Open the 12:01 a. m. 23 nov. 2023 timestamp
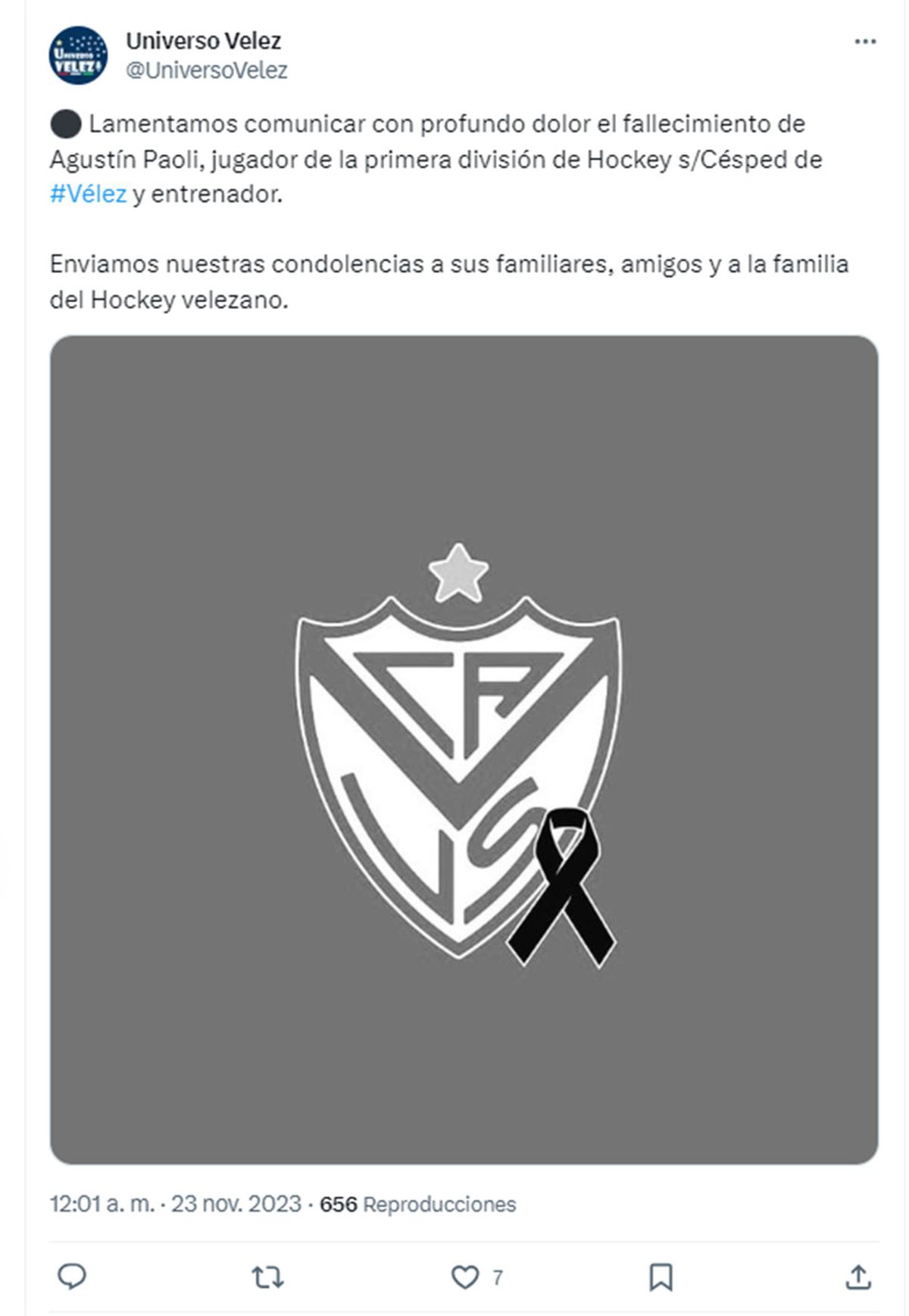 pyautogui.click(x=176, y=1204)
